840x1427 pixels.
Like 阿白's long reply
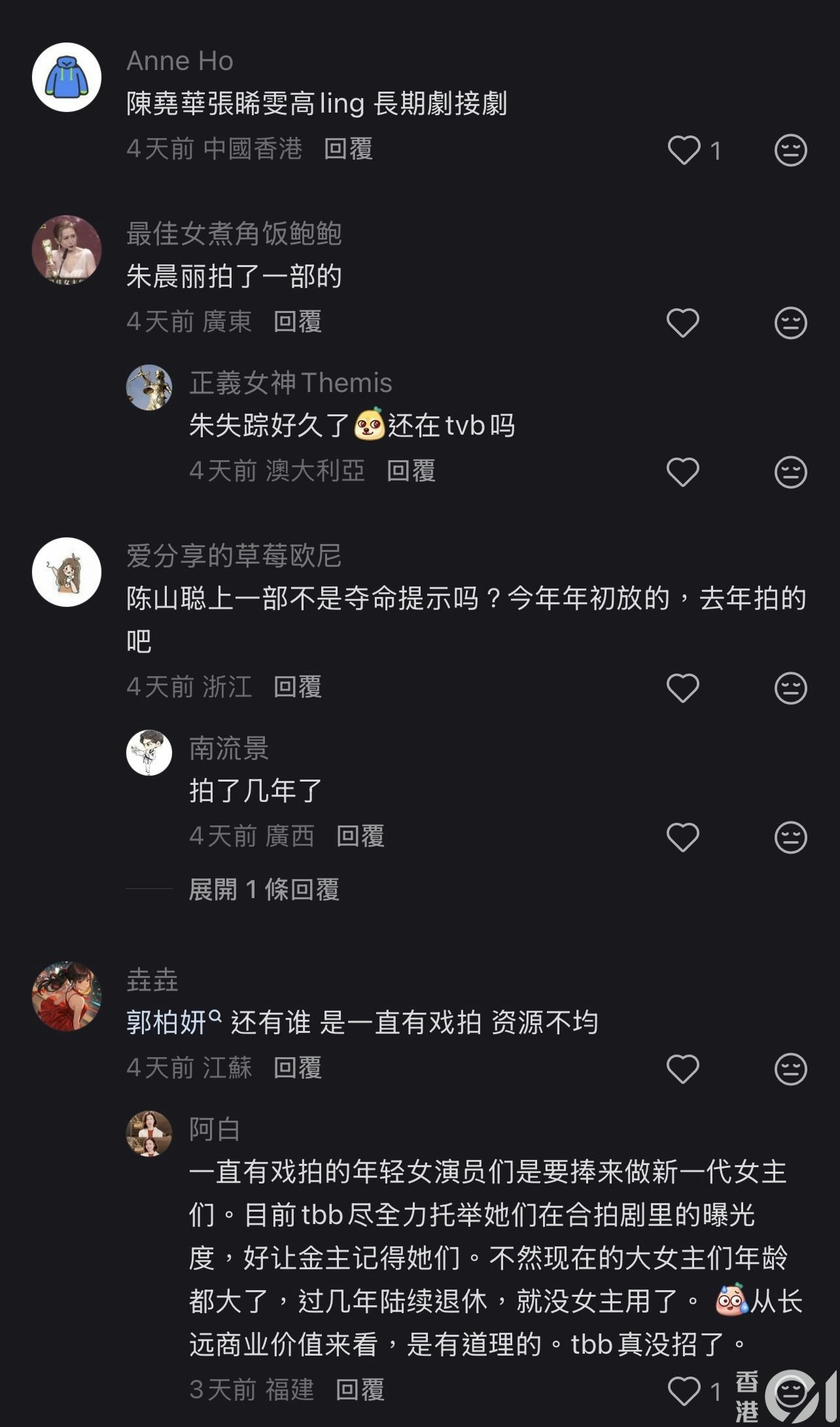pyautogui.click(x=684, y=1391)
